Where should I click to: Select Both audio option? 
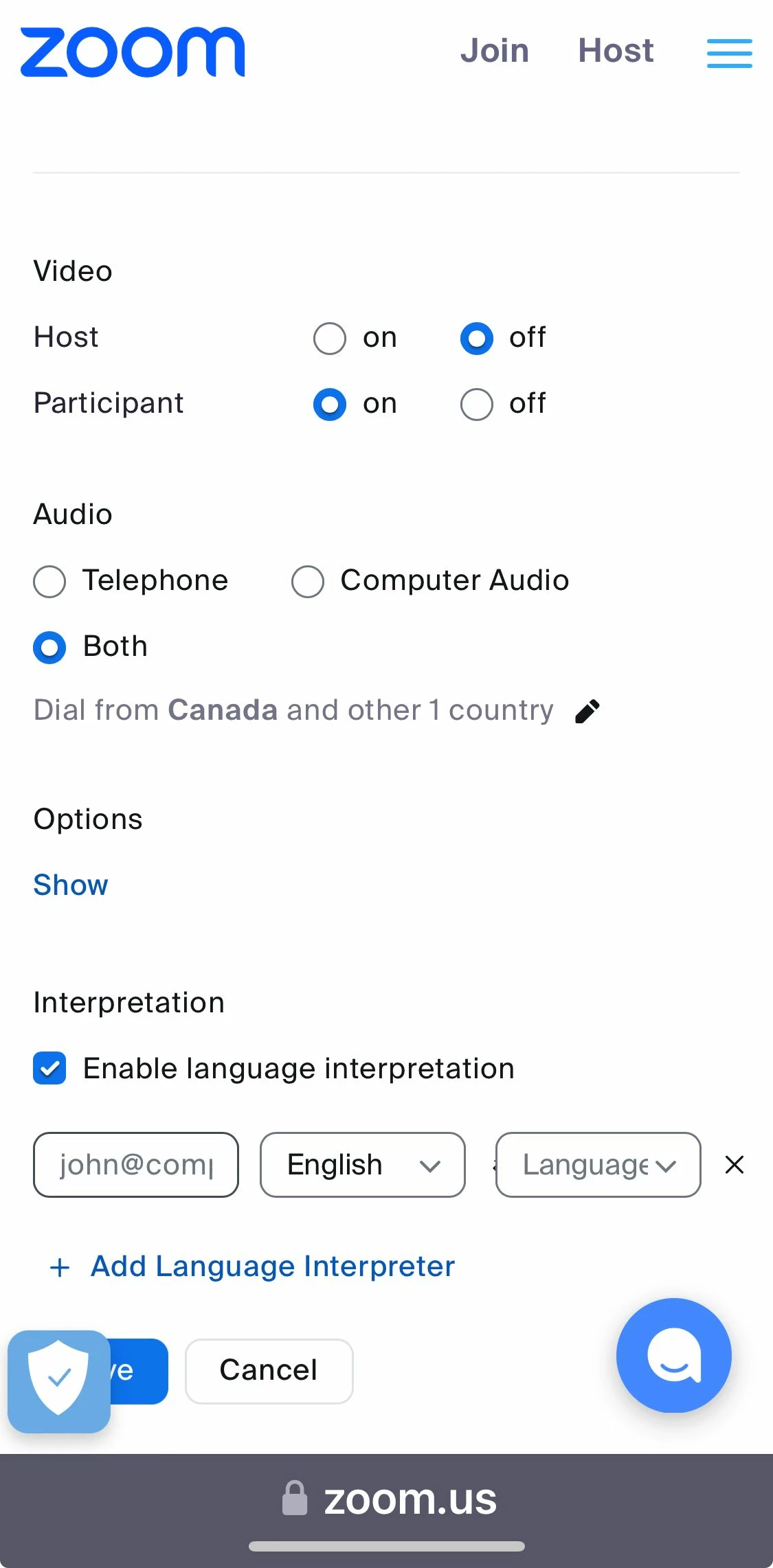pyautogui.click(x=50, y=648)
